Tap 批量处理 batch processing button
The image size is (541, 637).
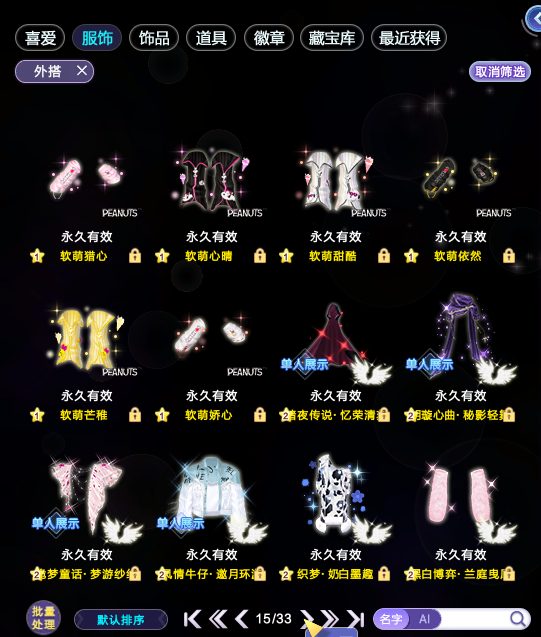(43, 618)
